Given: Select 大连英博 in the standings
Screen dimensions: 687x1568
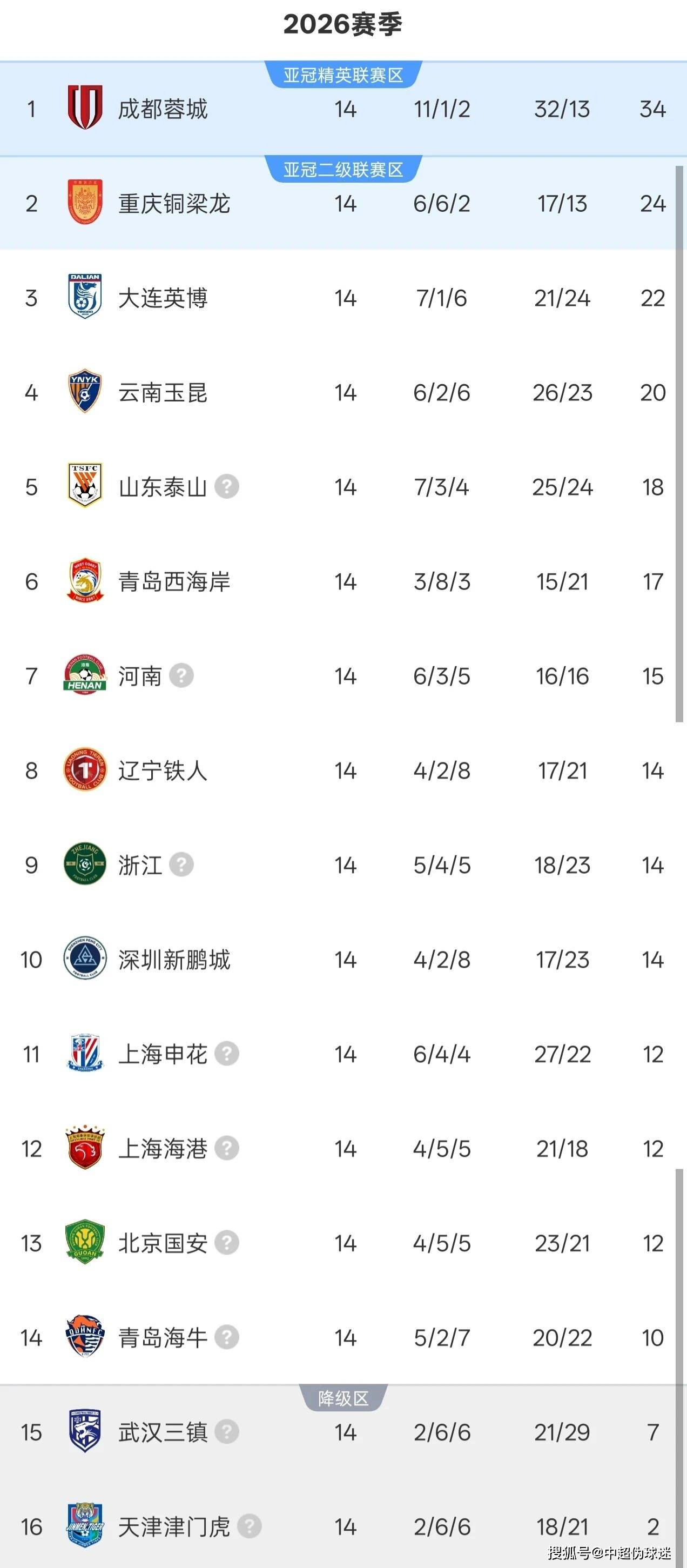Looking at the screenshot, I should tap(343, 298).
